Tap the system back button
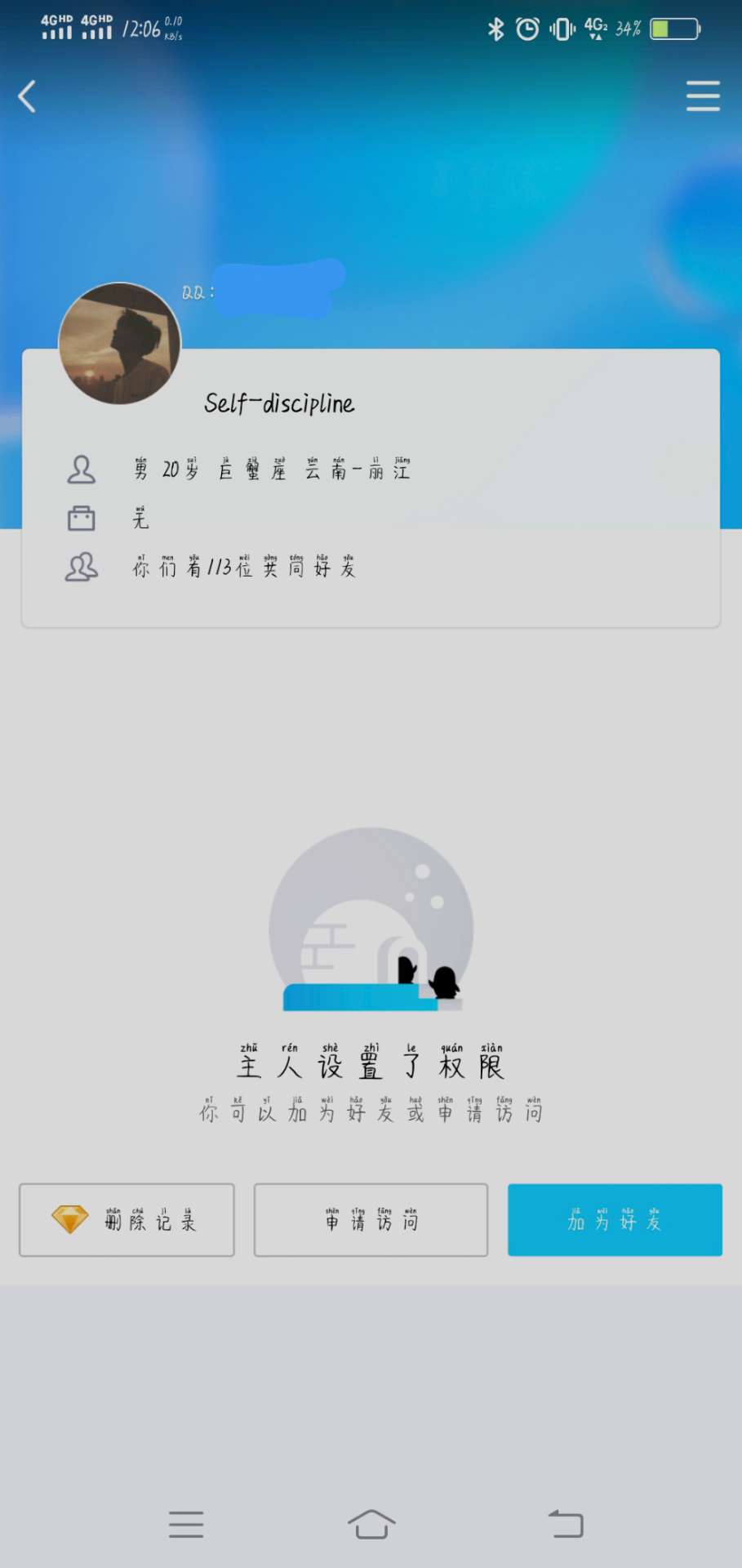This screenshot has width=742, height=1568. (x=566, y=1524)
